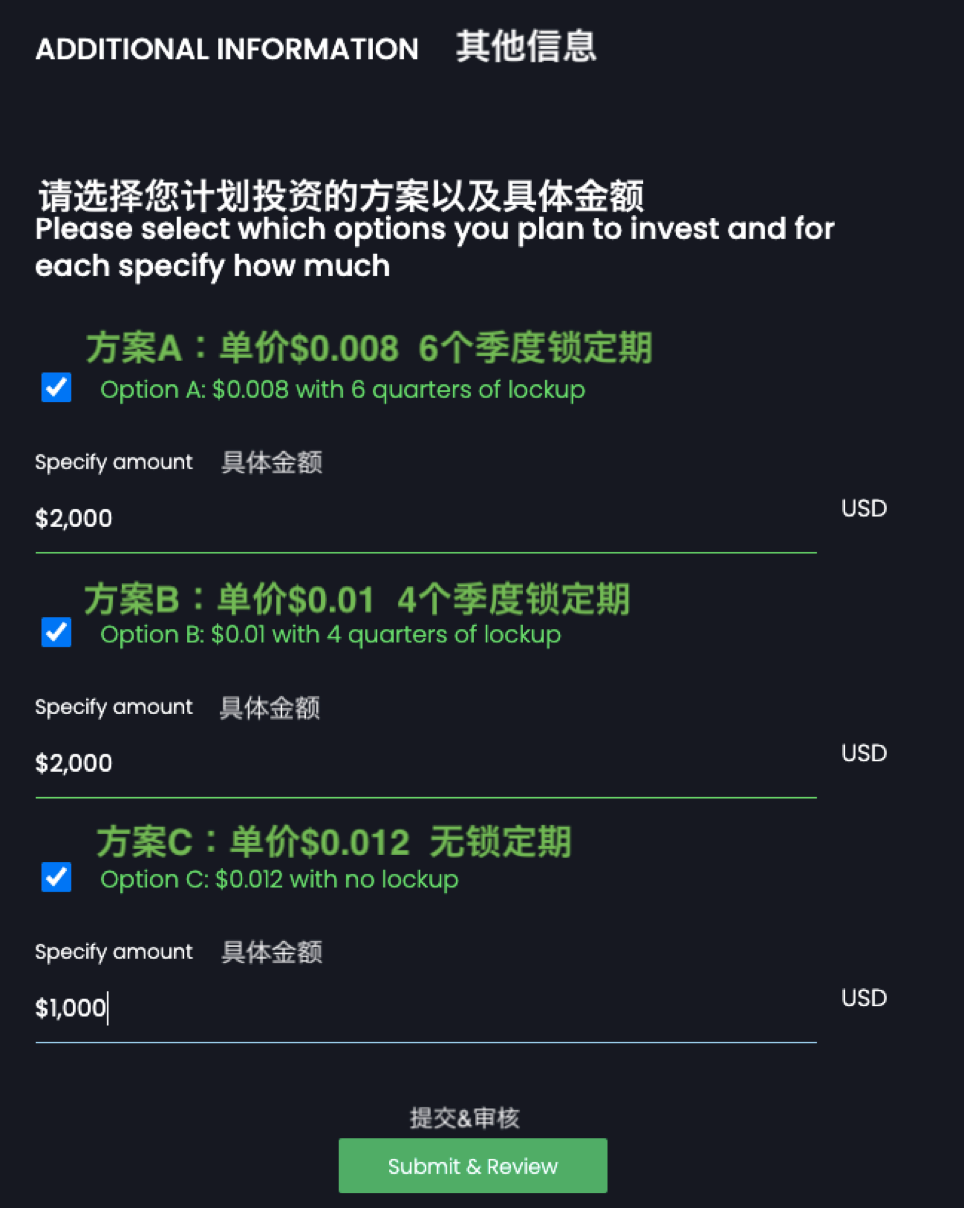Deselect Option C with no lockup
Viewport: 964px width, 1208px height.
point(56,878)
